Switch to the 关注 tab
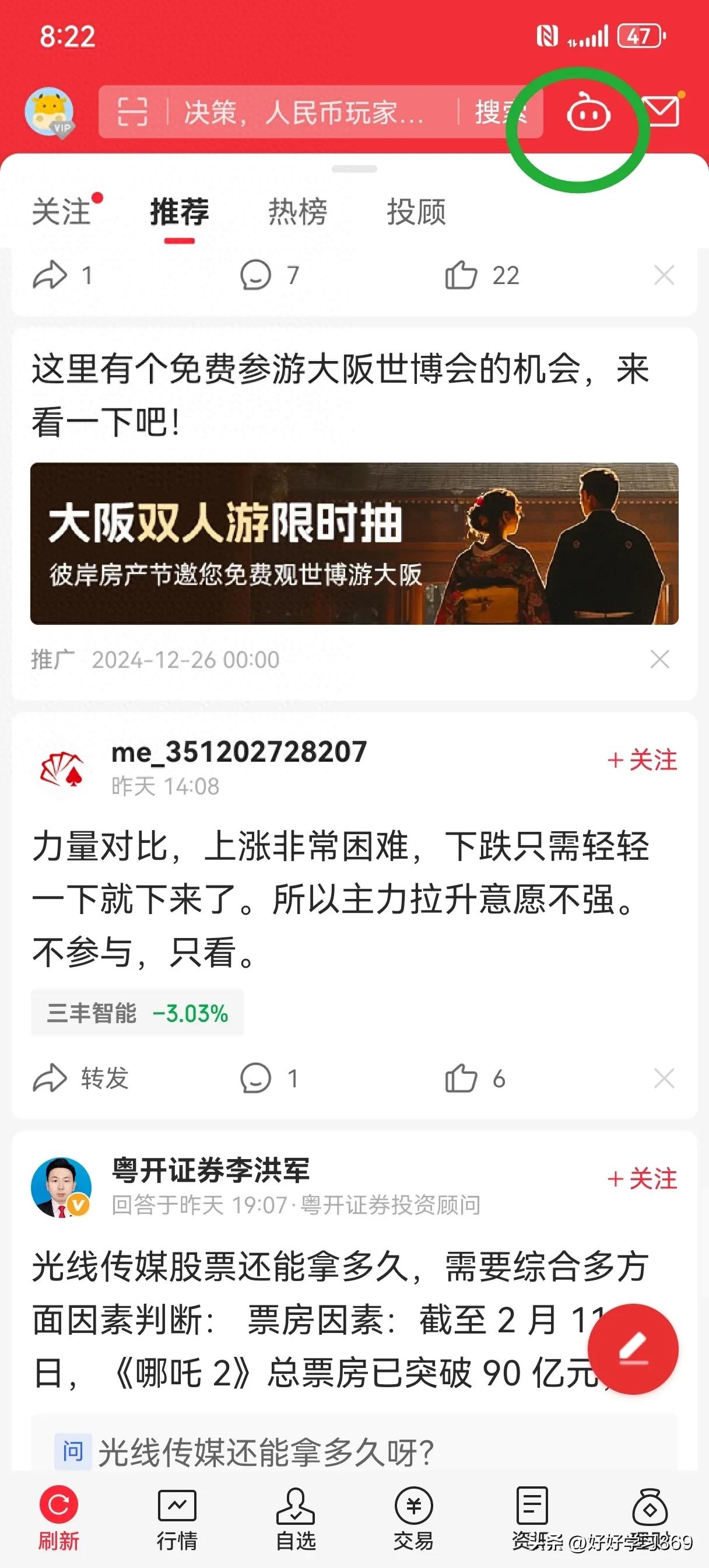709x1568 pixels. (x=61, y=212)
